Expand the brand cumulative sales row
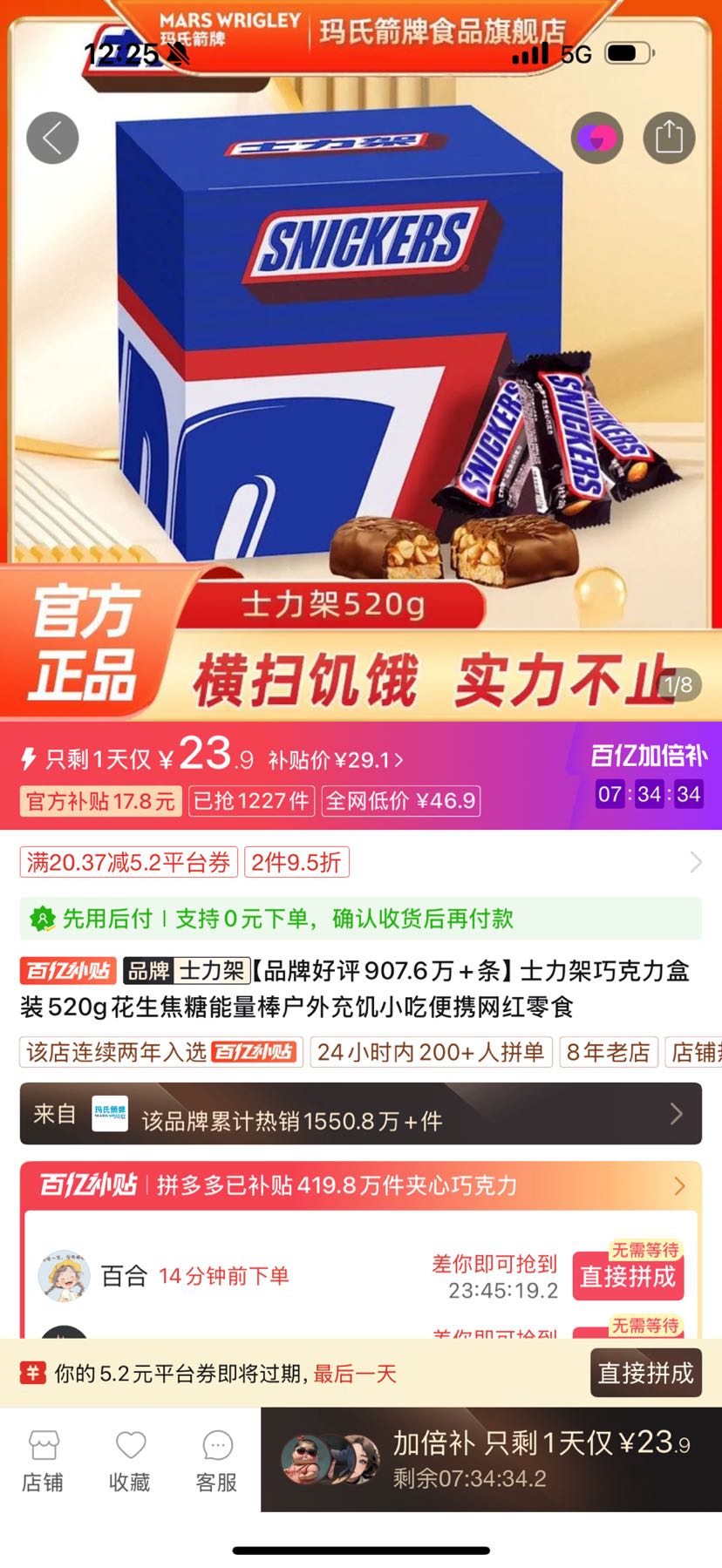722x1568 pixels. (678, 1115)
